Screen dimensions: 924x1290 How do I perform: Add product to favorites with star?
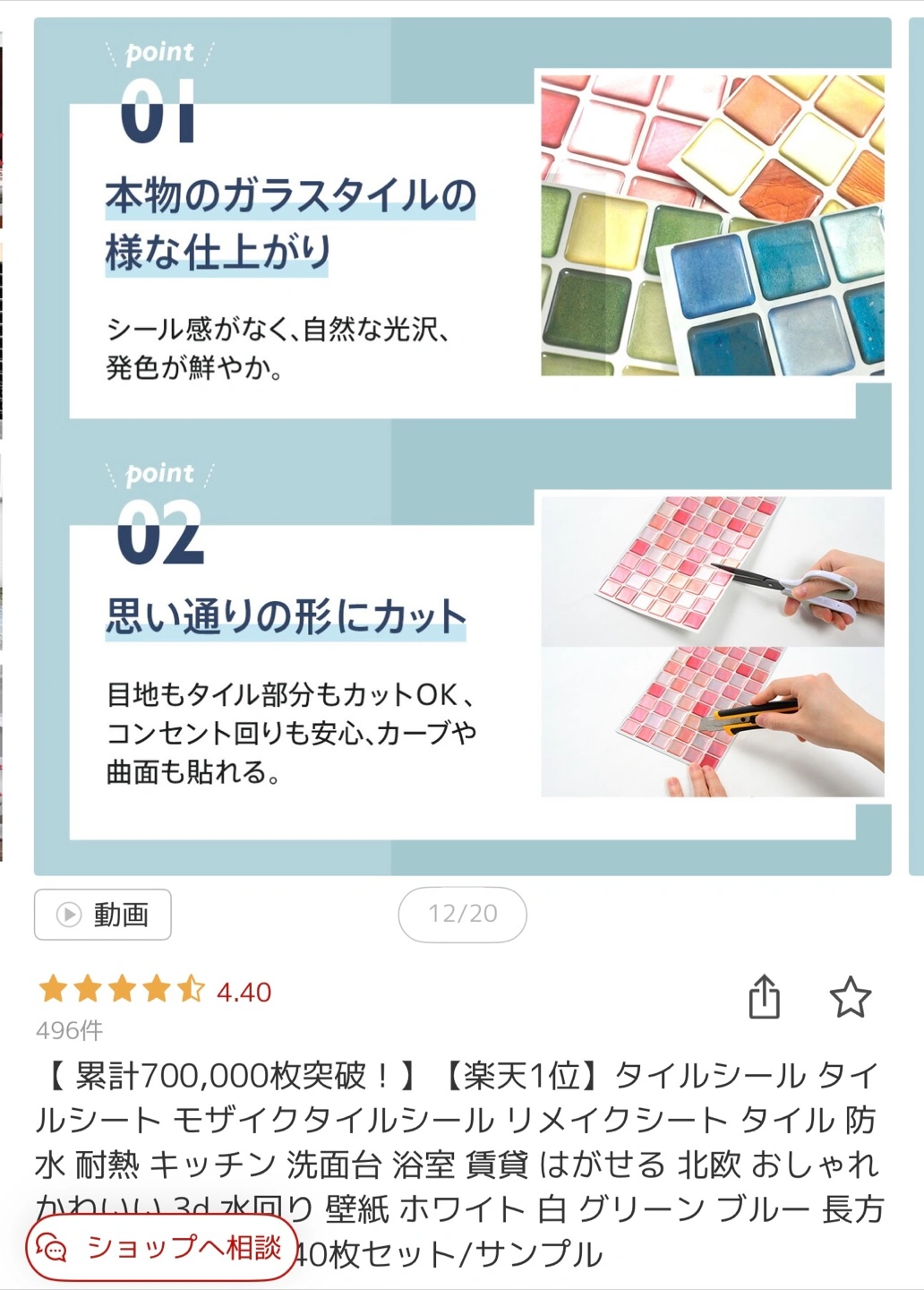click(849, 997)
